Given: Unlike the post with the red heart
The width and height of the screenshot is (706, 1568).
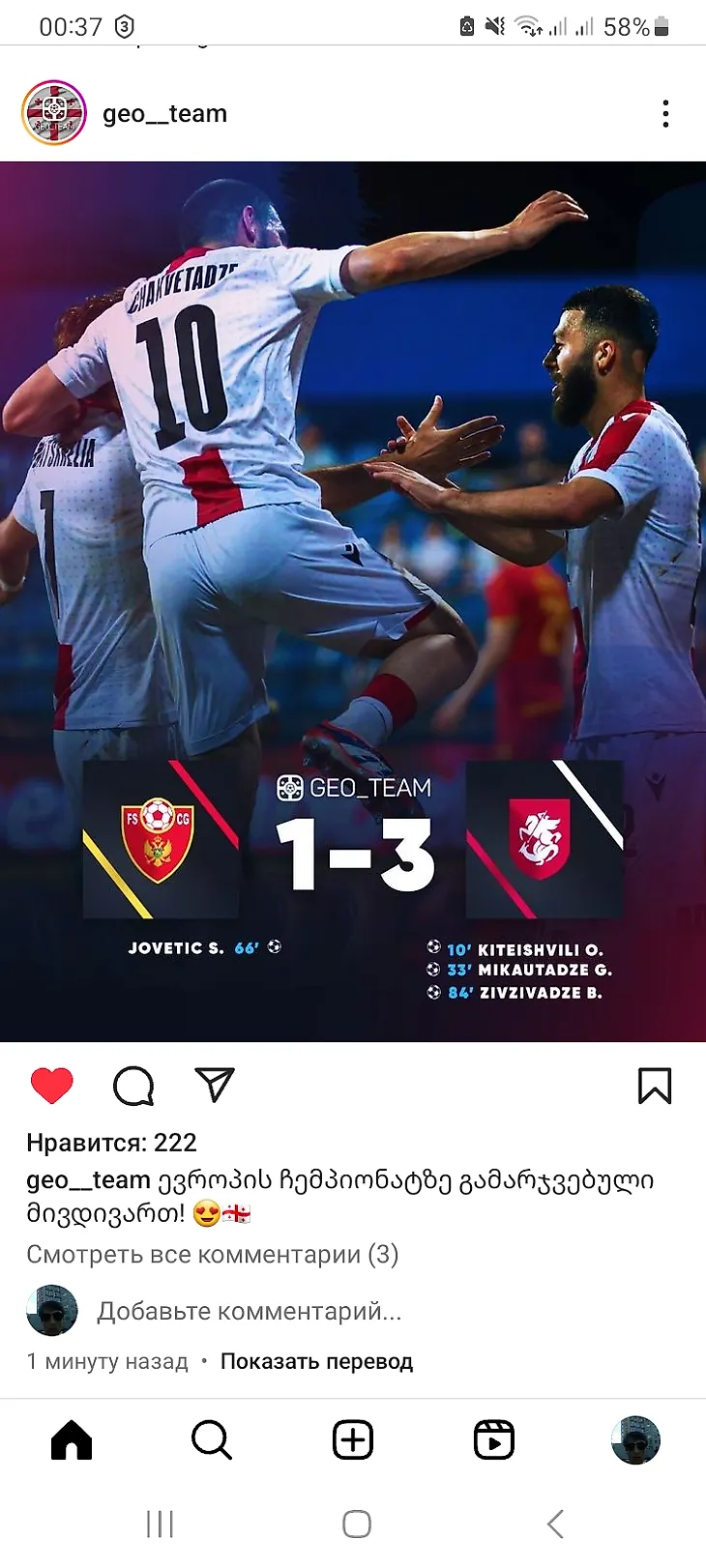Looking at the screenshot, I should pos(52,1085).
